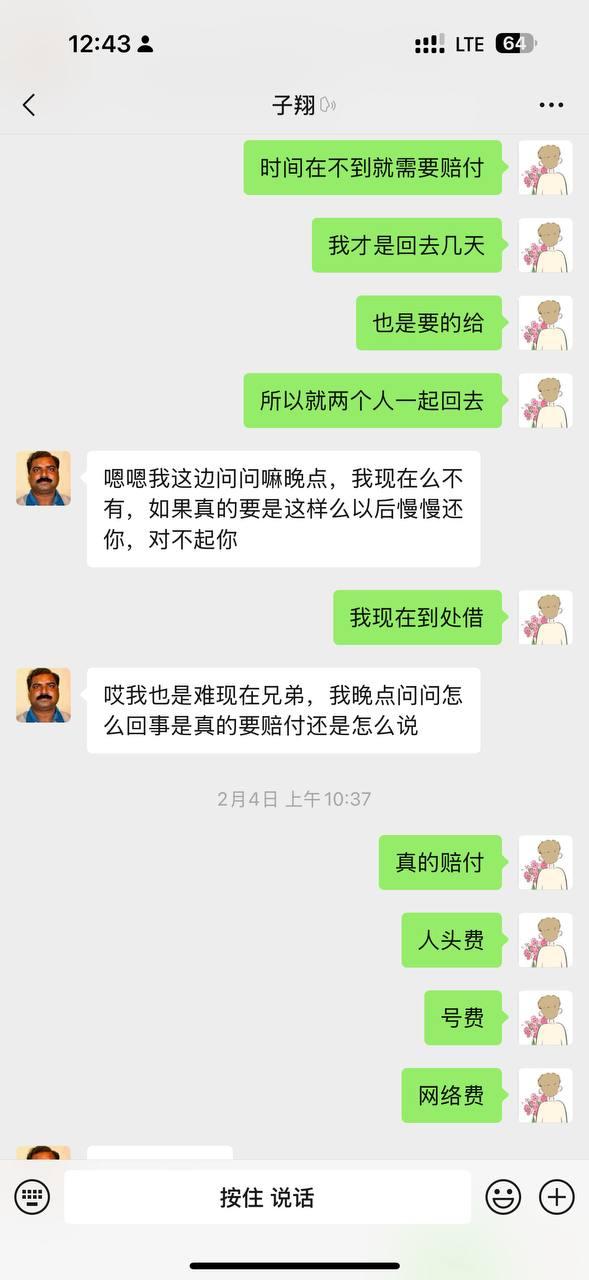Screen dimensions: 589x1280
Task: Open the chat info overflow menu
Action: click(551, 105)
